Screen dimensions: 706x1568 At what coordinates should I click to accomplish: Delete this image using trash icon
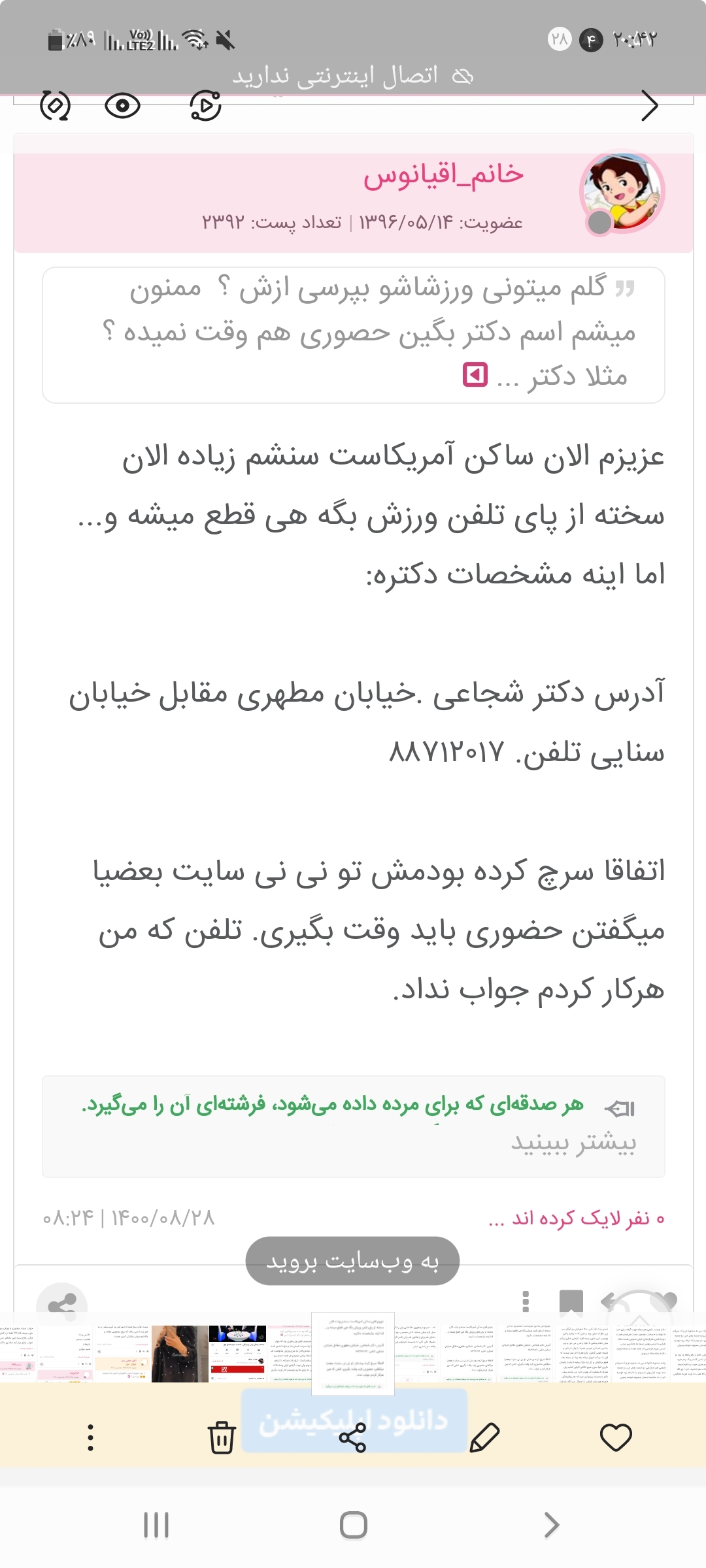pyautogui.click(x=222, y=1437)
